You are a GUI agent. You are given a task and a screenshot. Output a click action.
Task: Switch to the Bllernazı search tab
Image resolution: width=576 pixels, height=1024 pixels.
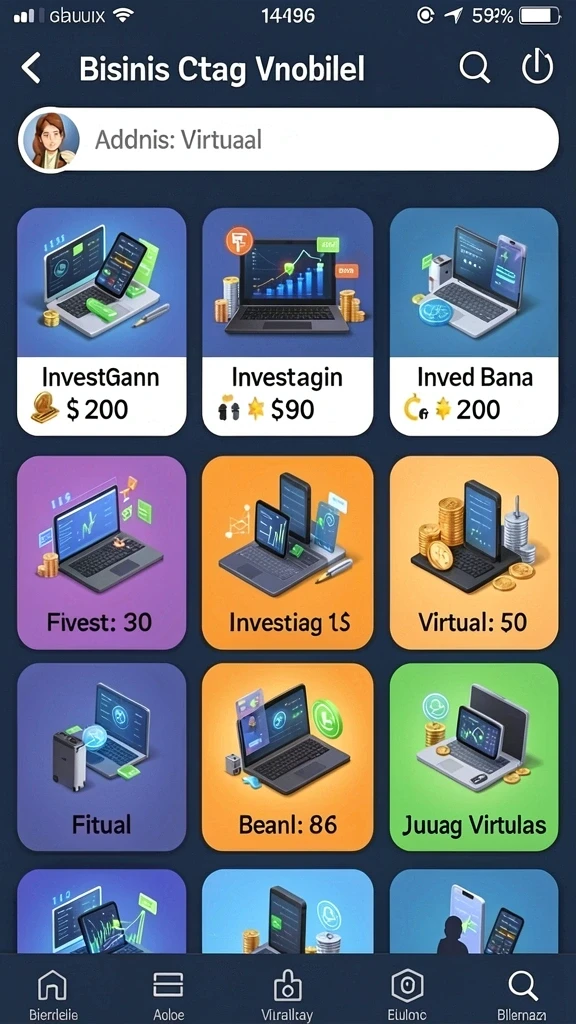coord(522,993)
